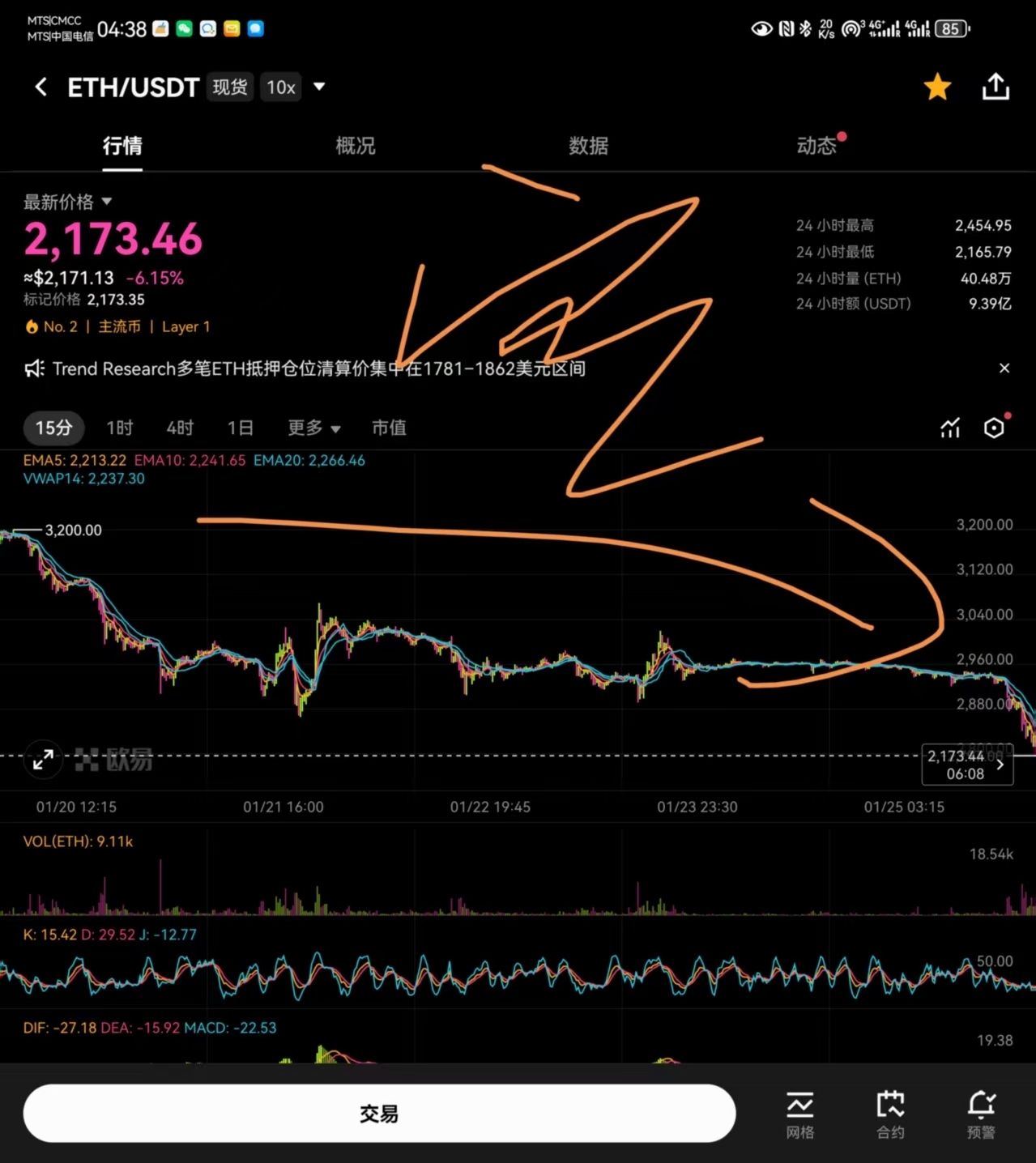Tap the announcement speaker icon
The width and height of the screenshot is (1036, 1163).
point(32,368)
